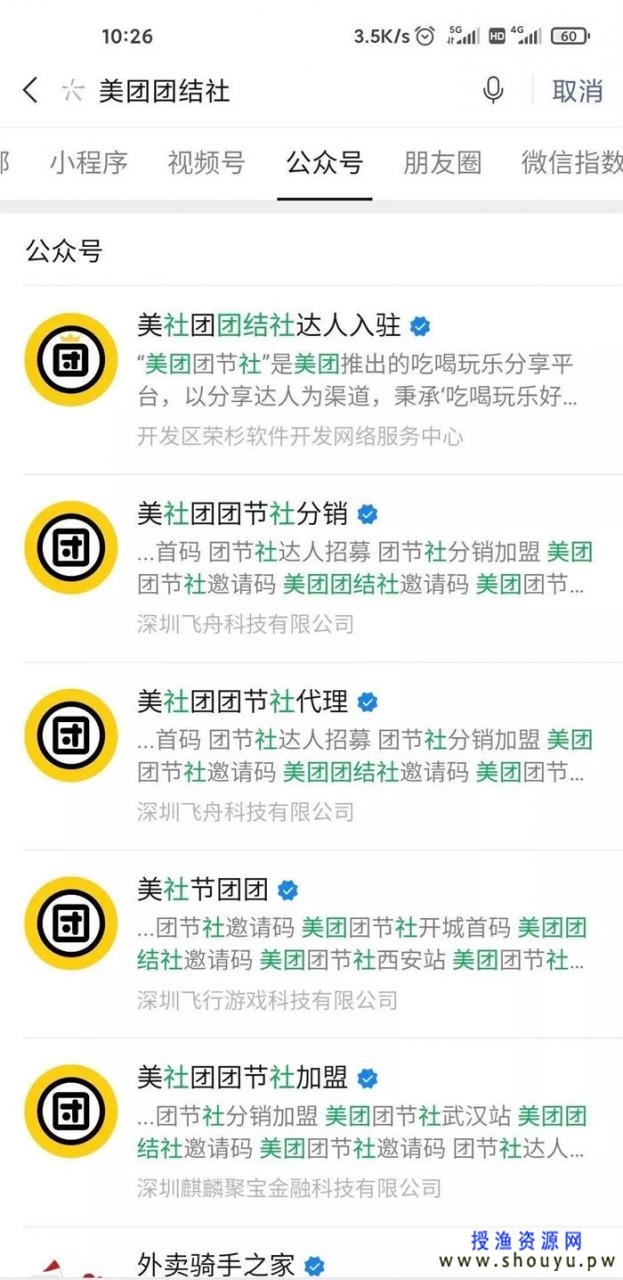
Task: Select the 公众号 tab
Action: pyautogui.click(x=324, y=163)
